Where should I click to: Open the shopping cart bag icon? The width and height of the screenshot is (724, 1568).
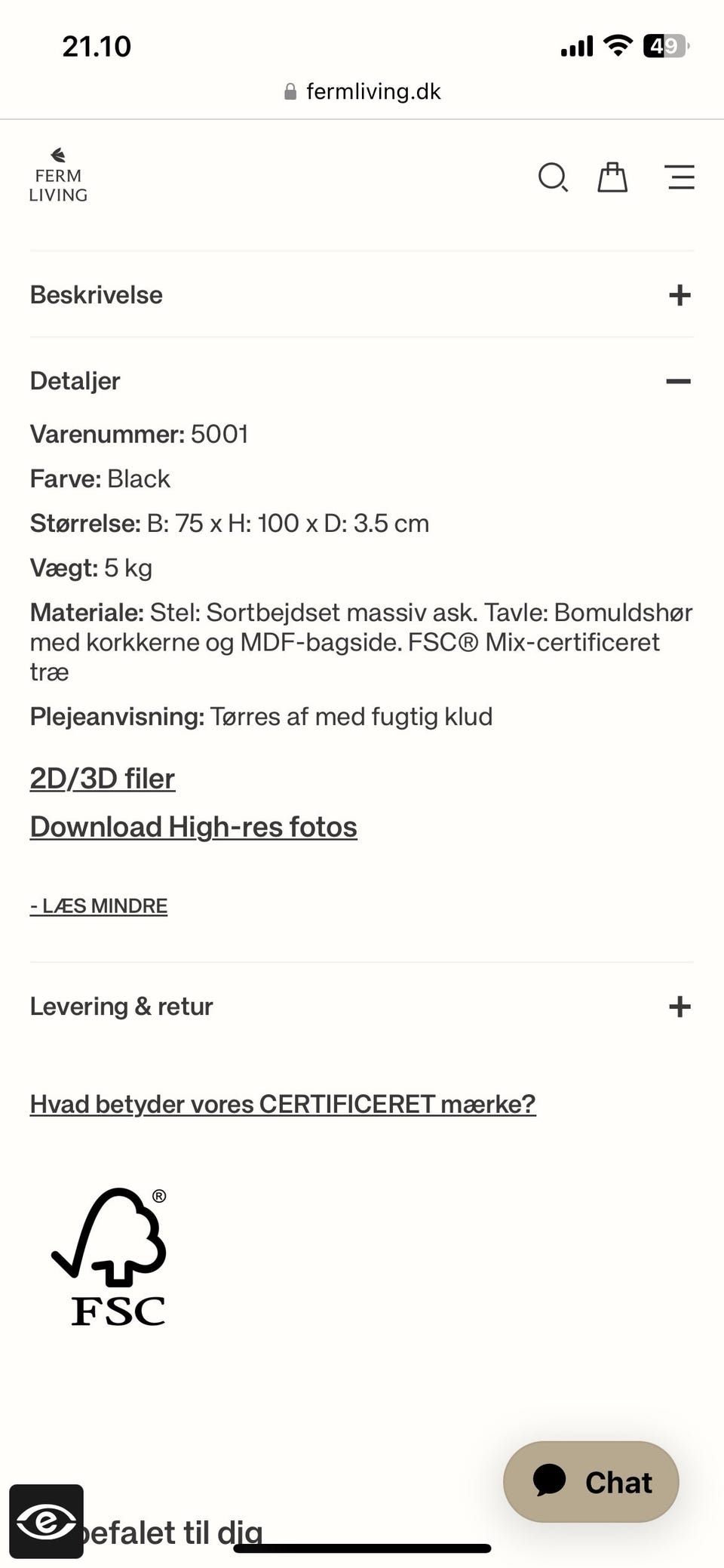point(612,177)
